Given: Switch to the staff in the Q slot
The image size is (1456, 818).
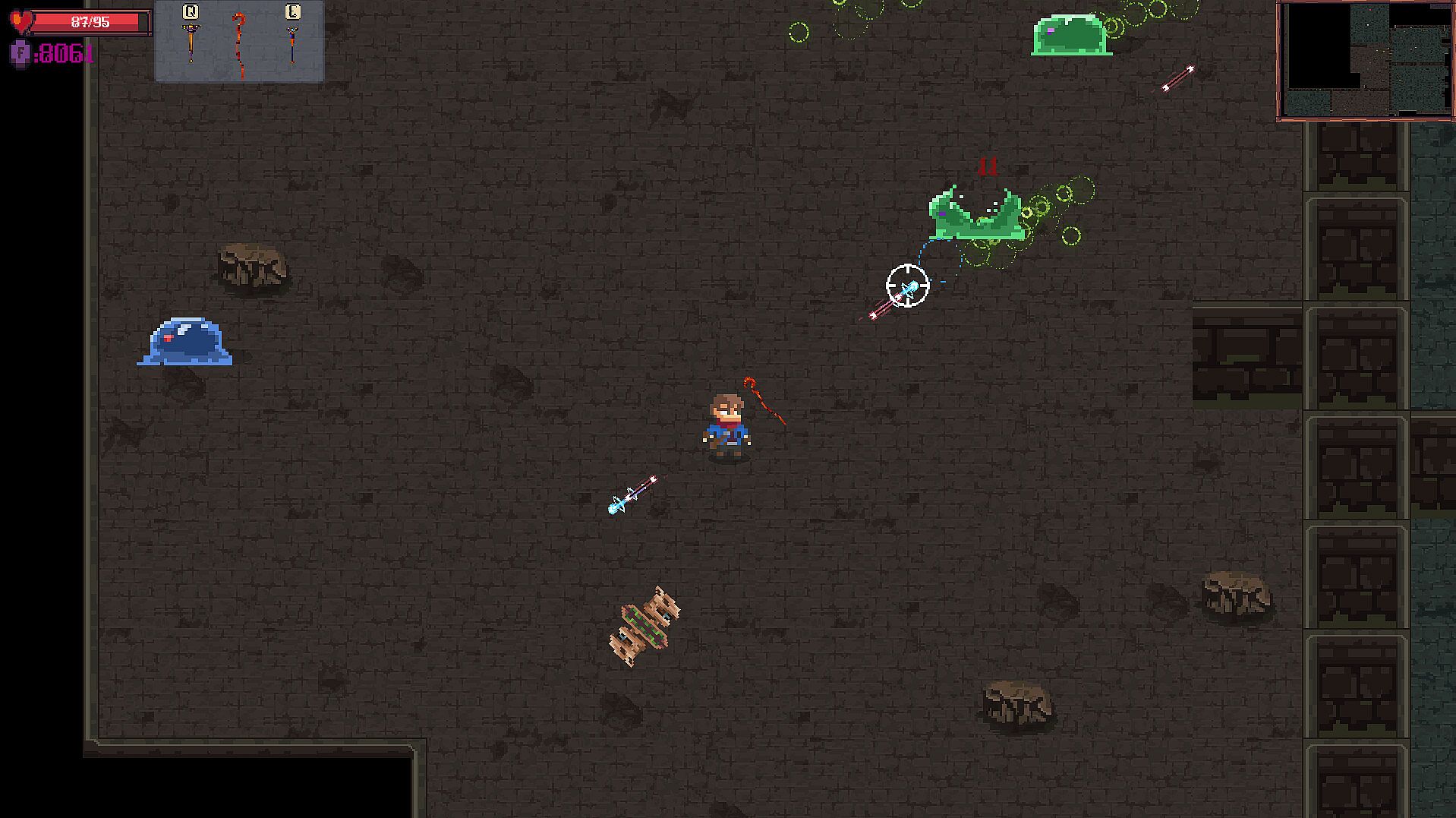Looking at the screenshot, I should [190, 42].
